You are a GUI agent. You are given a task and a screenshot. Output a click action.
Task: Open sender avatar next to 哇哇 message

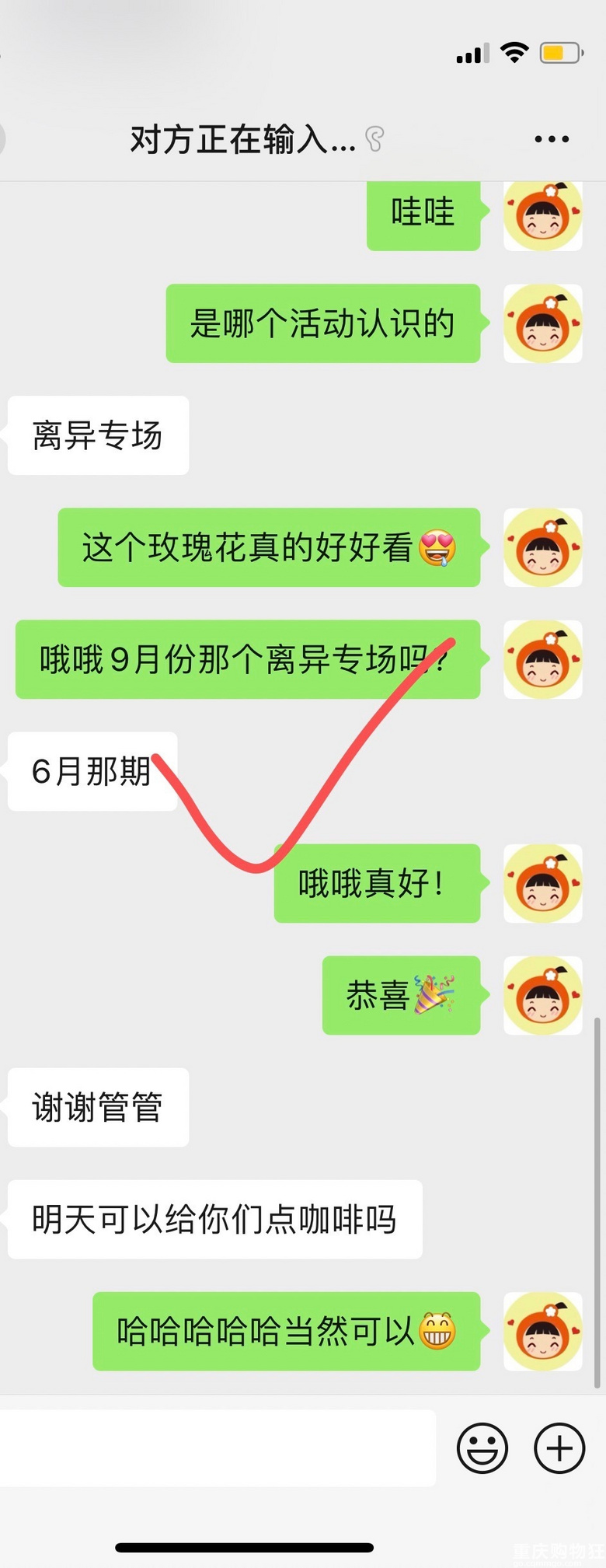542,215
